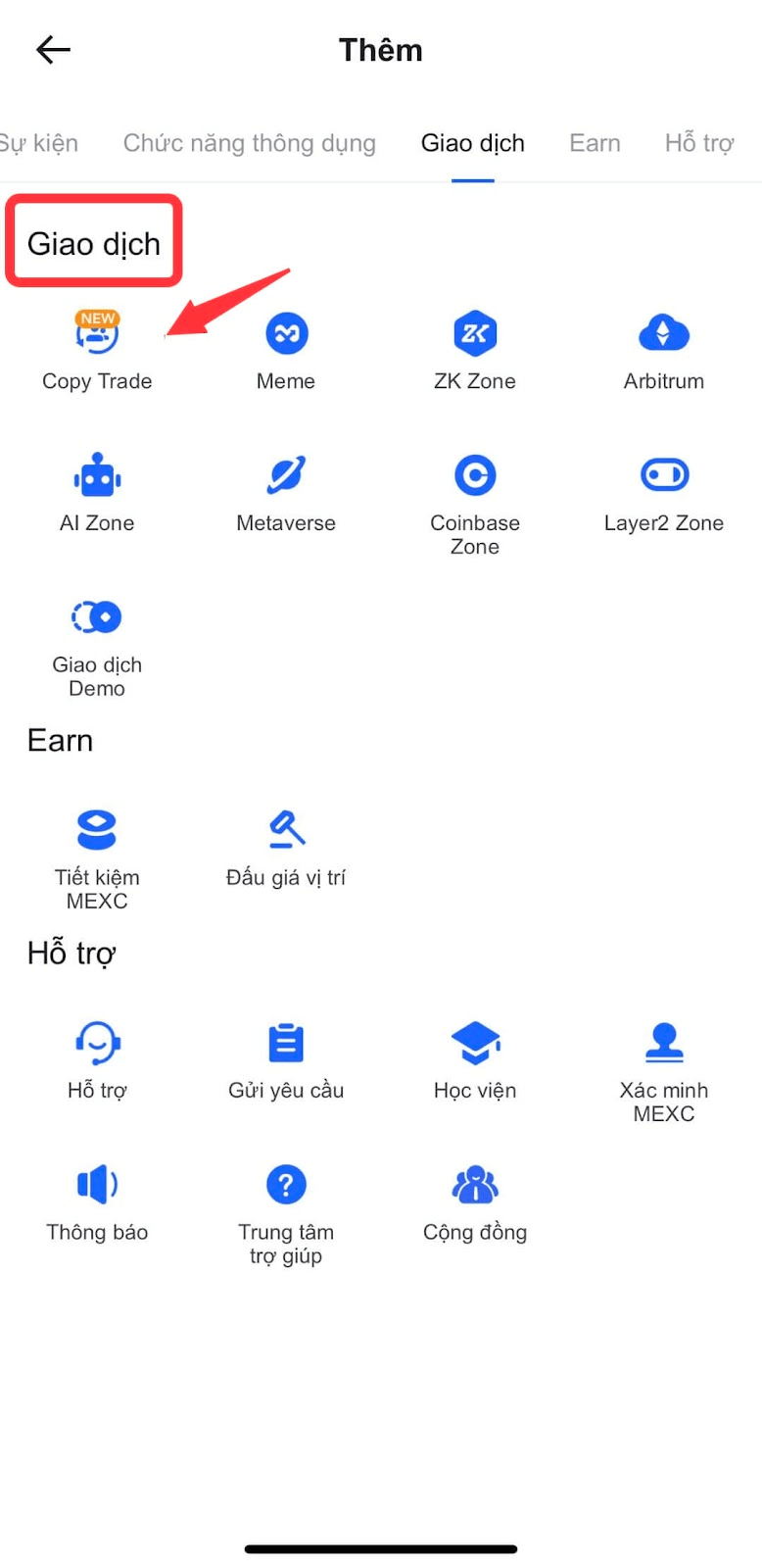Open Cộng đồng
The height and width of the screenshot is (1568, 762).
(475, 1201)
